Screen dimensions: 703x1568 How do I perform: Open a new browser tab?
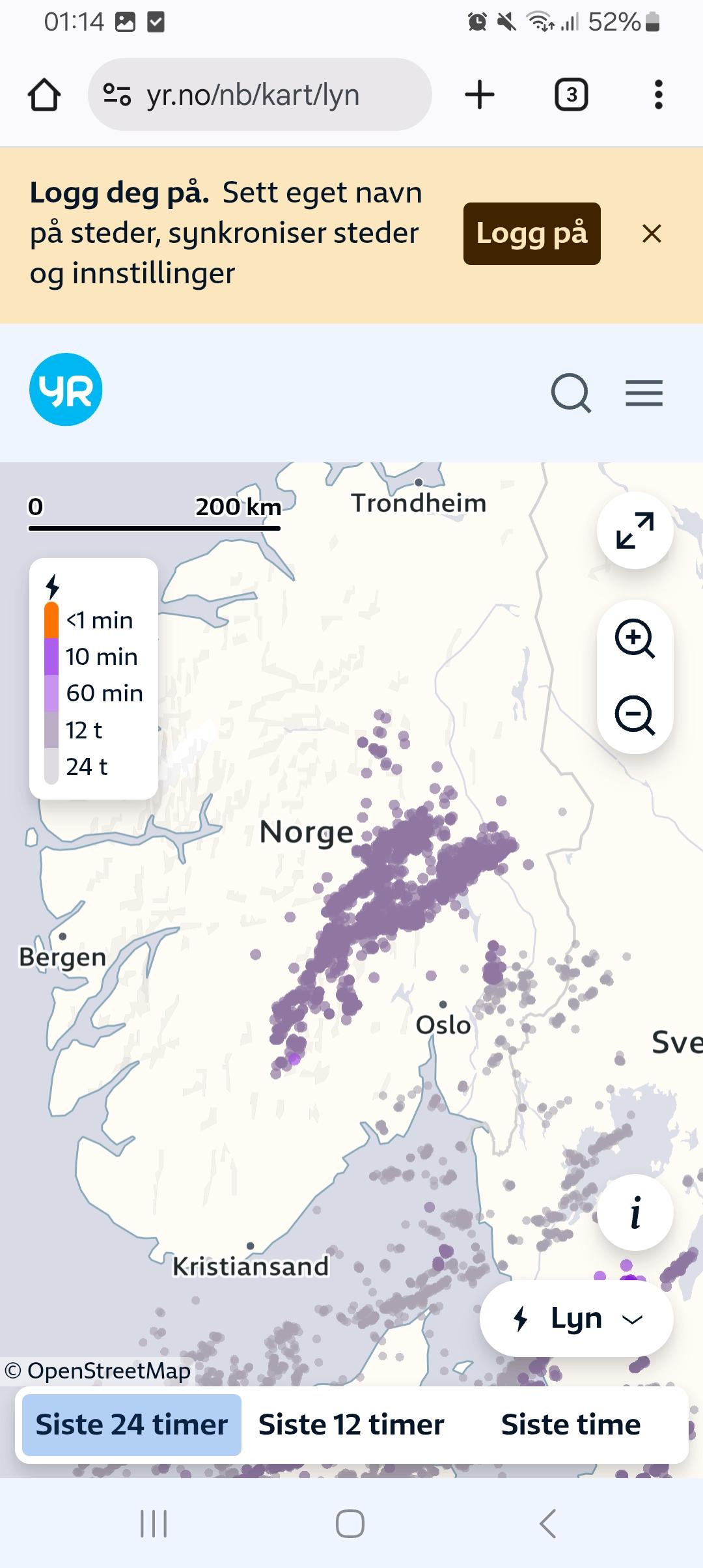[480, 95]
